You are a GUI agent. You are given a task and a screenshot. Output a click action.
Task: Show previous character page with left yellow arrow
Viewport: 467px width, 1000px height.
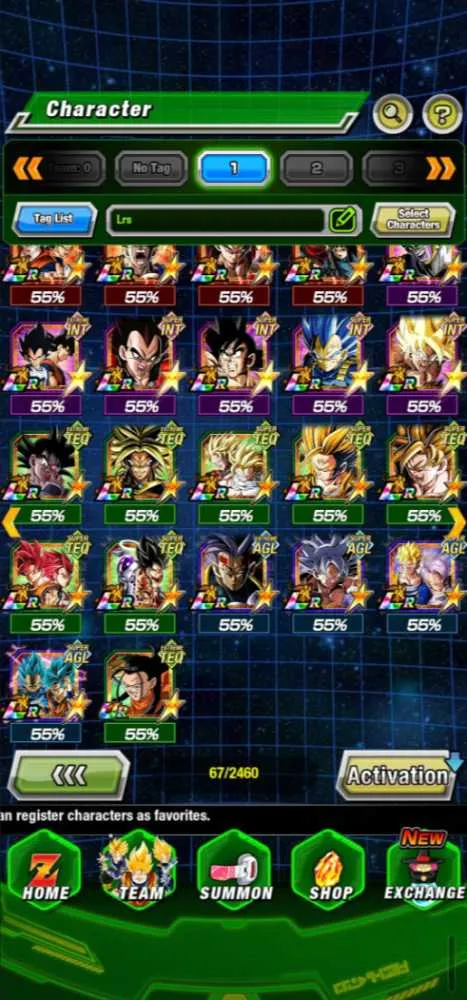(x=11, y=522)
